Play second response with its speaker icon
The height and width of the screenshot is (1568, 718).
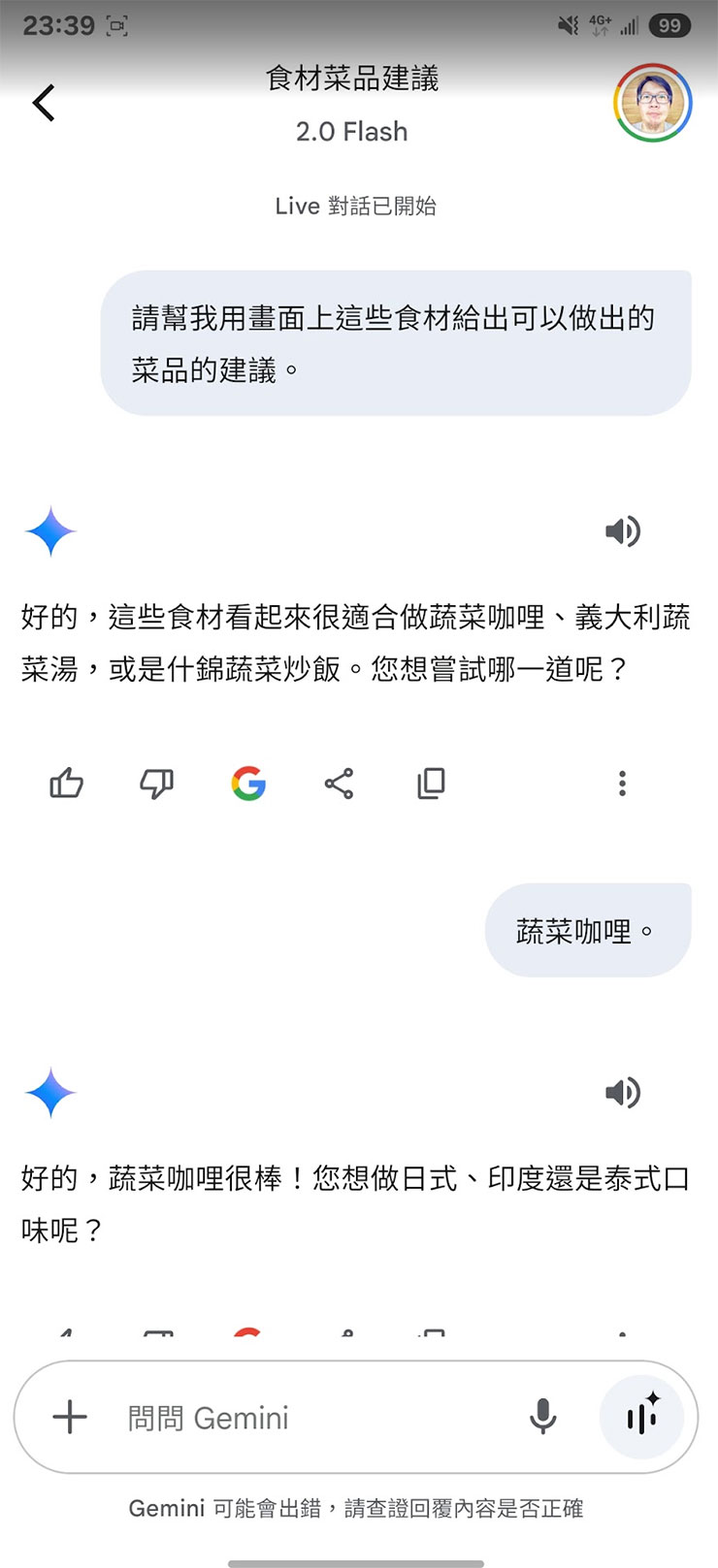(x=624, y=1092)
